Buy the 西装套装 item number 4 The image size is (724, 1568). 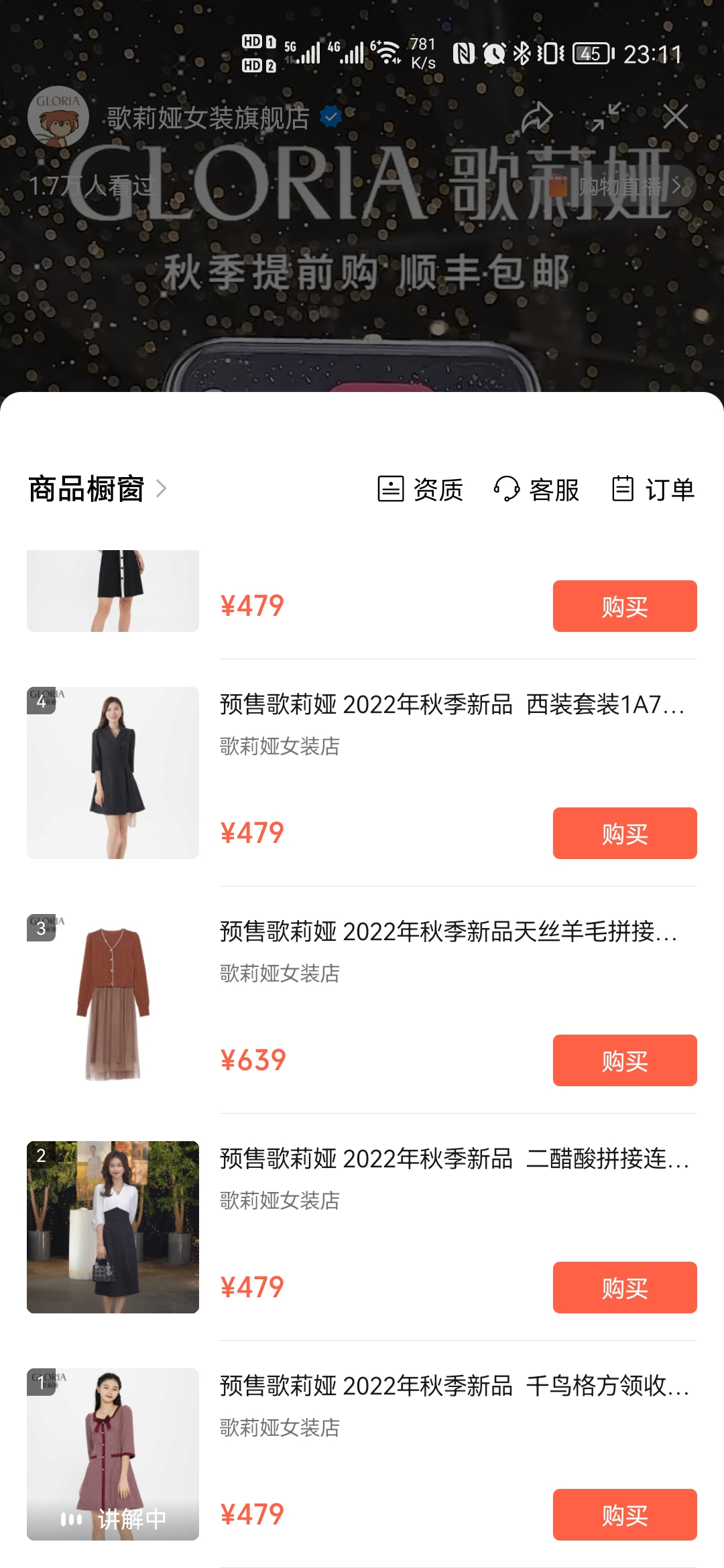pos(624,833)
